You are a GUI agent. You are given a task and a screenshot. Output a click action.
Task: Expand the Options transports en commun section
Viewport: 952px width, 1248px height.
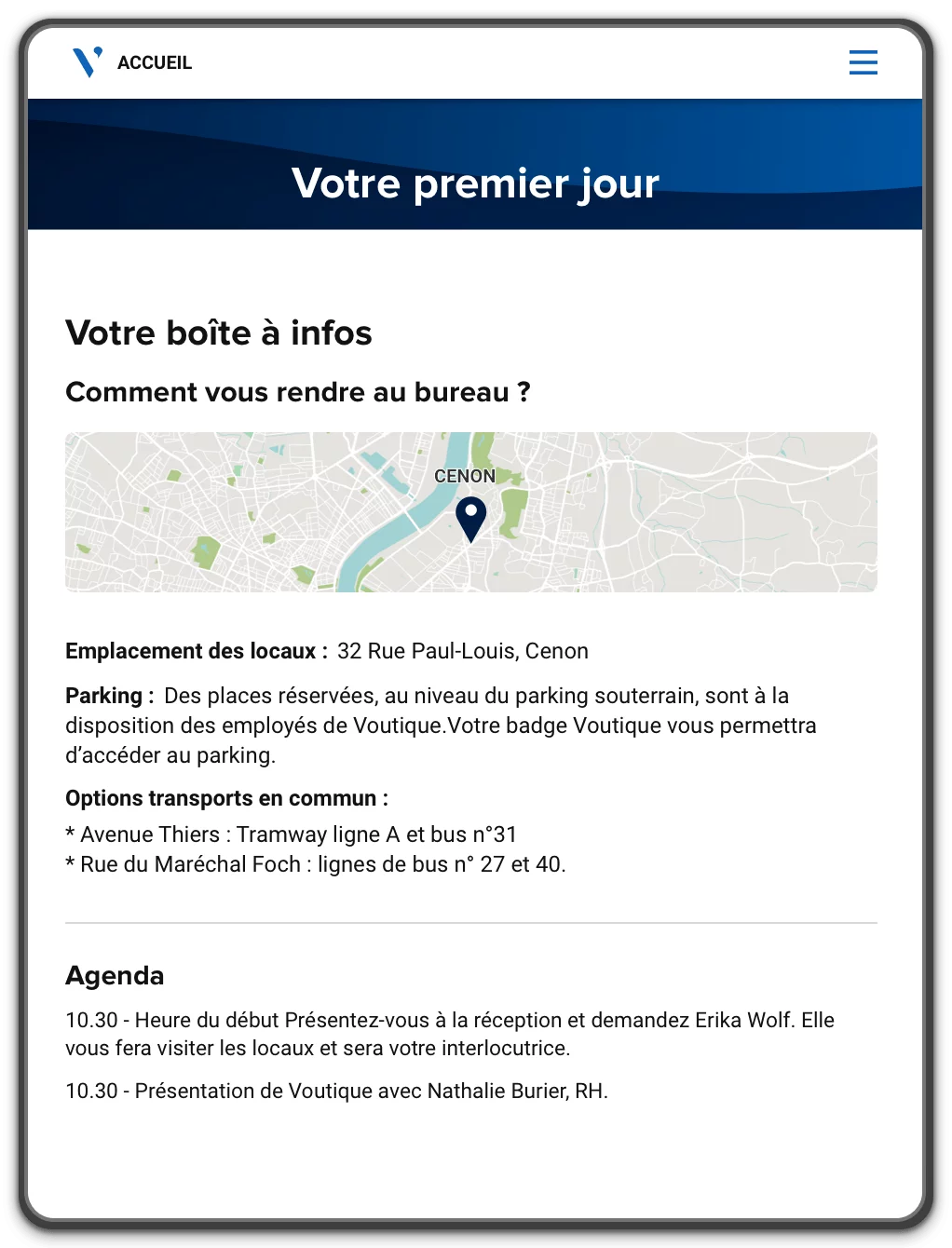pyautogui.click(x=227, y=798)
